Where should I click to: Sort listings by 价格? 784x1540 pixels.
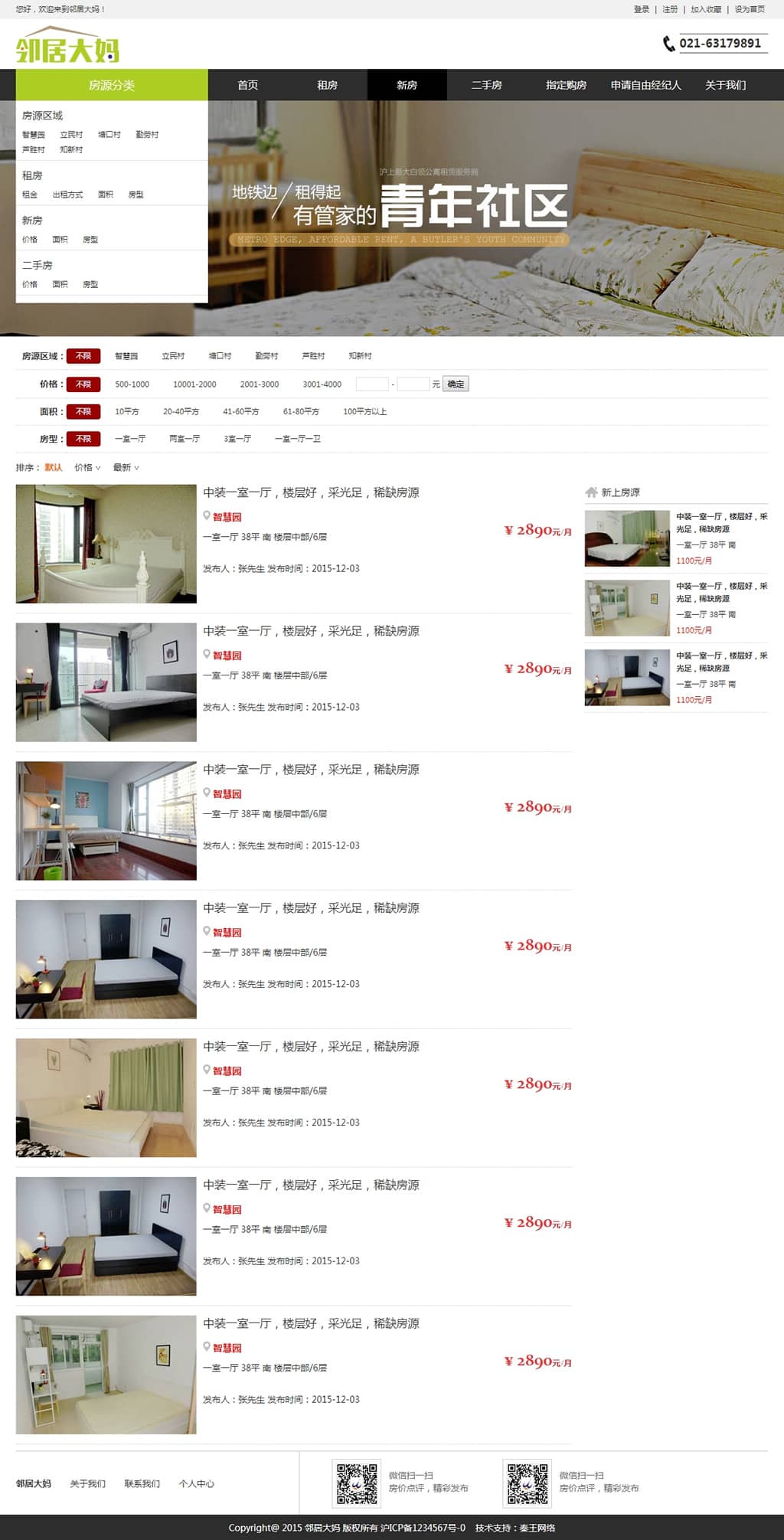[x=87, y=467]
